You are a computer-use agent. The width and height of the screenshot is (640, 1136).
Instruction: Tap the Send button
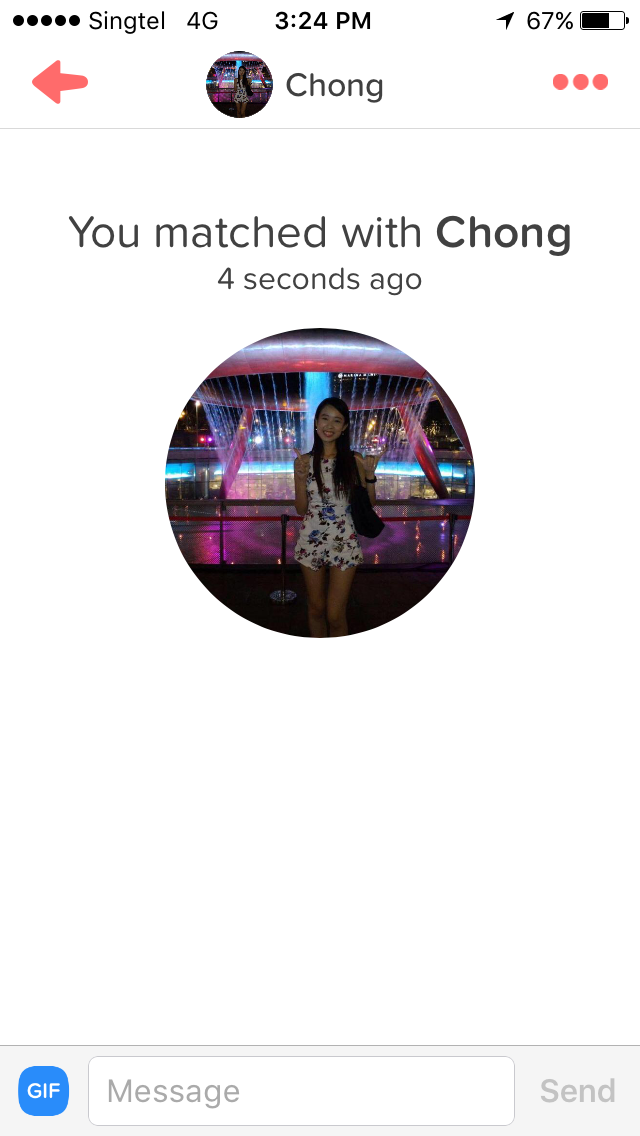click(x=578, y=1090)
